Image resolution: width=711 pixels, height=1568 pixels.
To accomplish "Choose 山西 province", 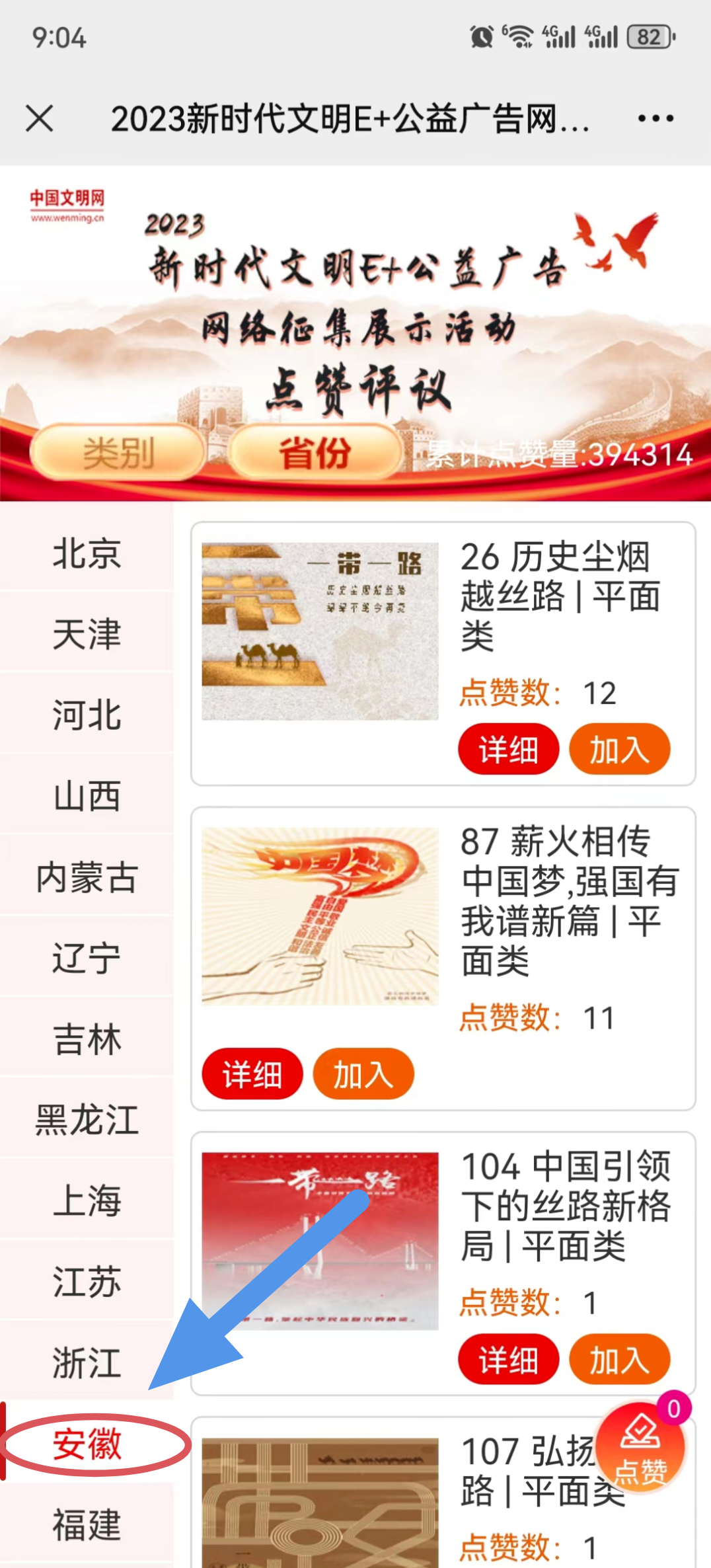I will pos(87,795).
